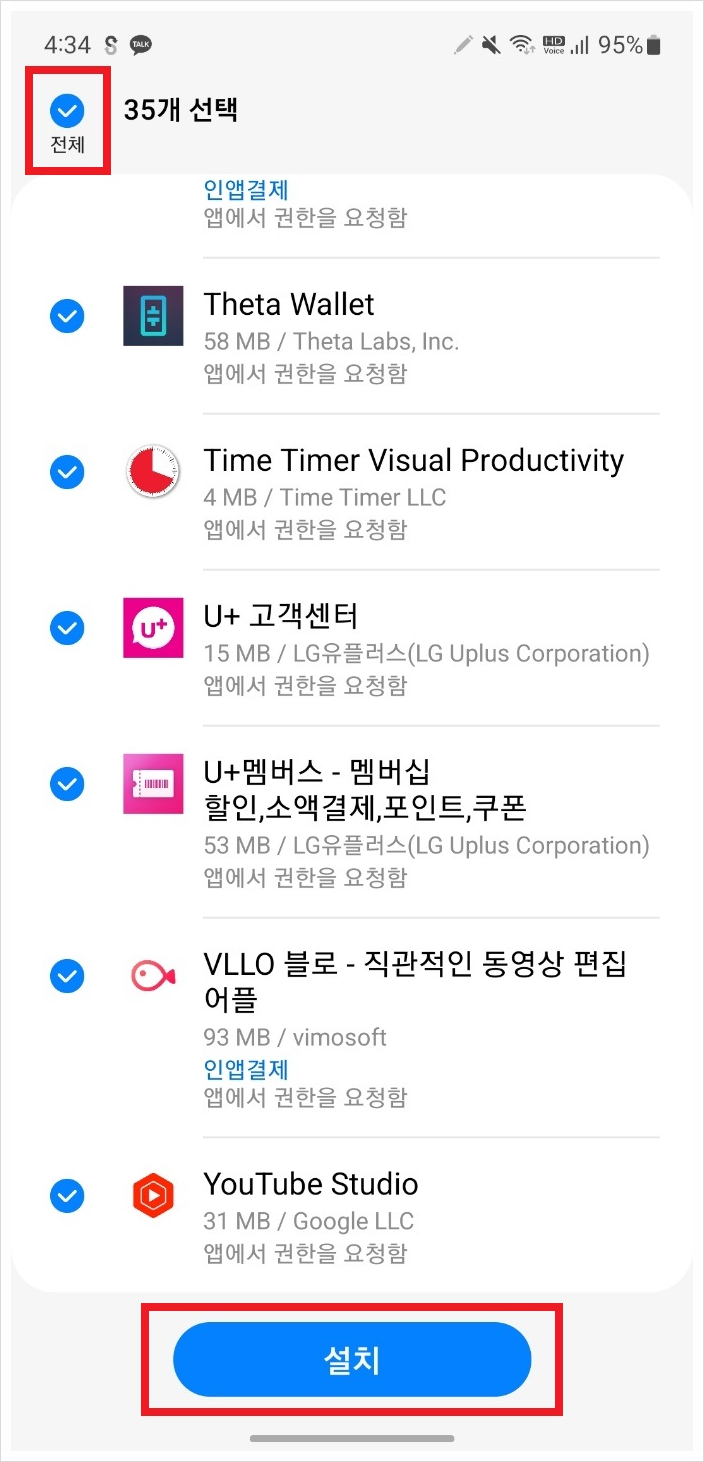The width and height of the screenshot is (704, 1462).
Task: Uncheck Theta Wallet
Action: coord(67,316)
